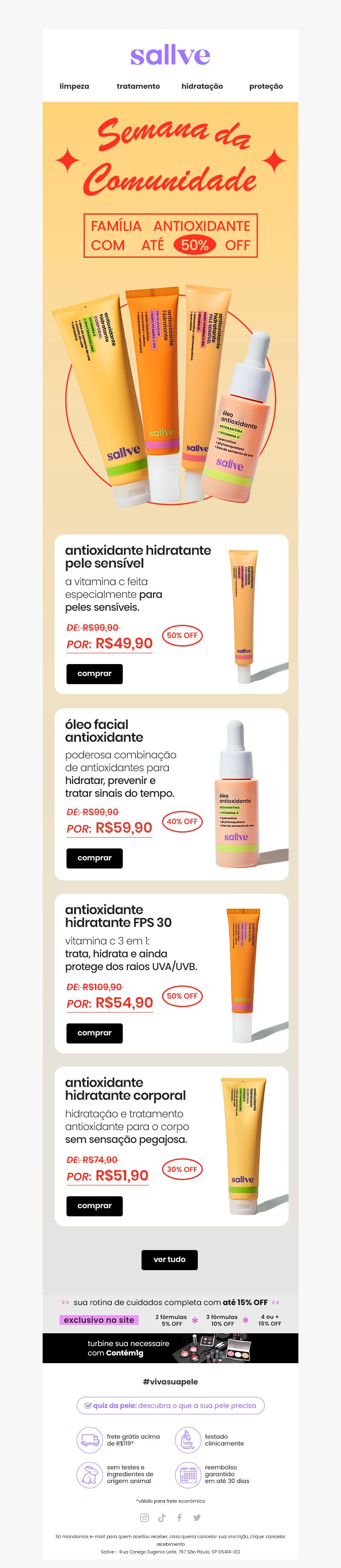Visit Sallve on TikTok
Viewport: 341px width, 1568px height.
[x=162, y=1518]
